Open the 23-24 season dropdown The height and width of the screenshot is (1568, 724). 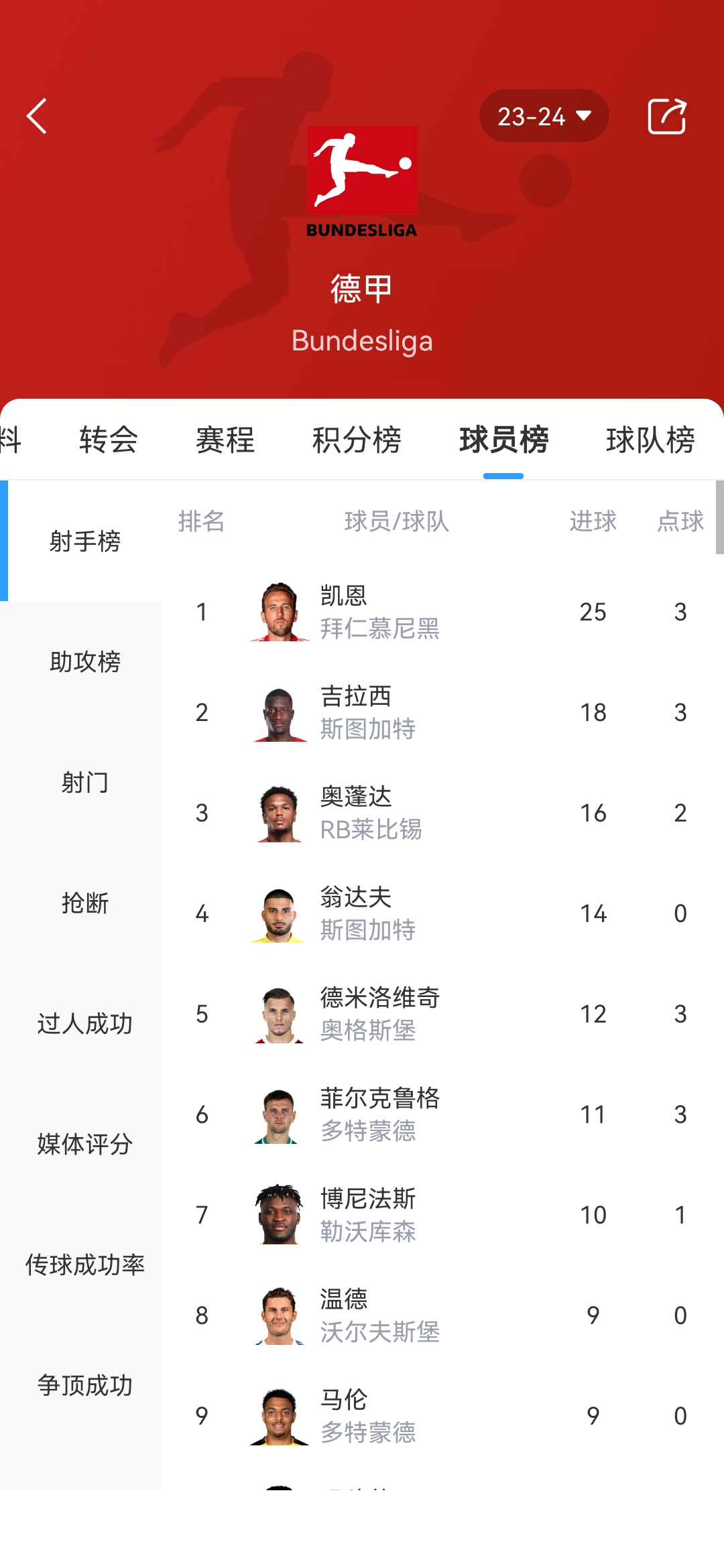pos(544,116)
